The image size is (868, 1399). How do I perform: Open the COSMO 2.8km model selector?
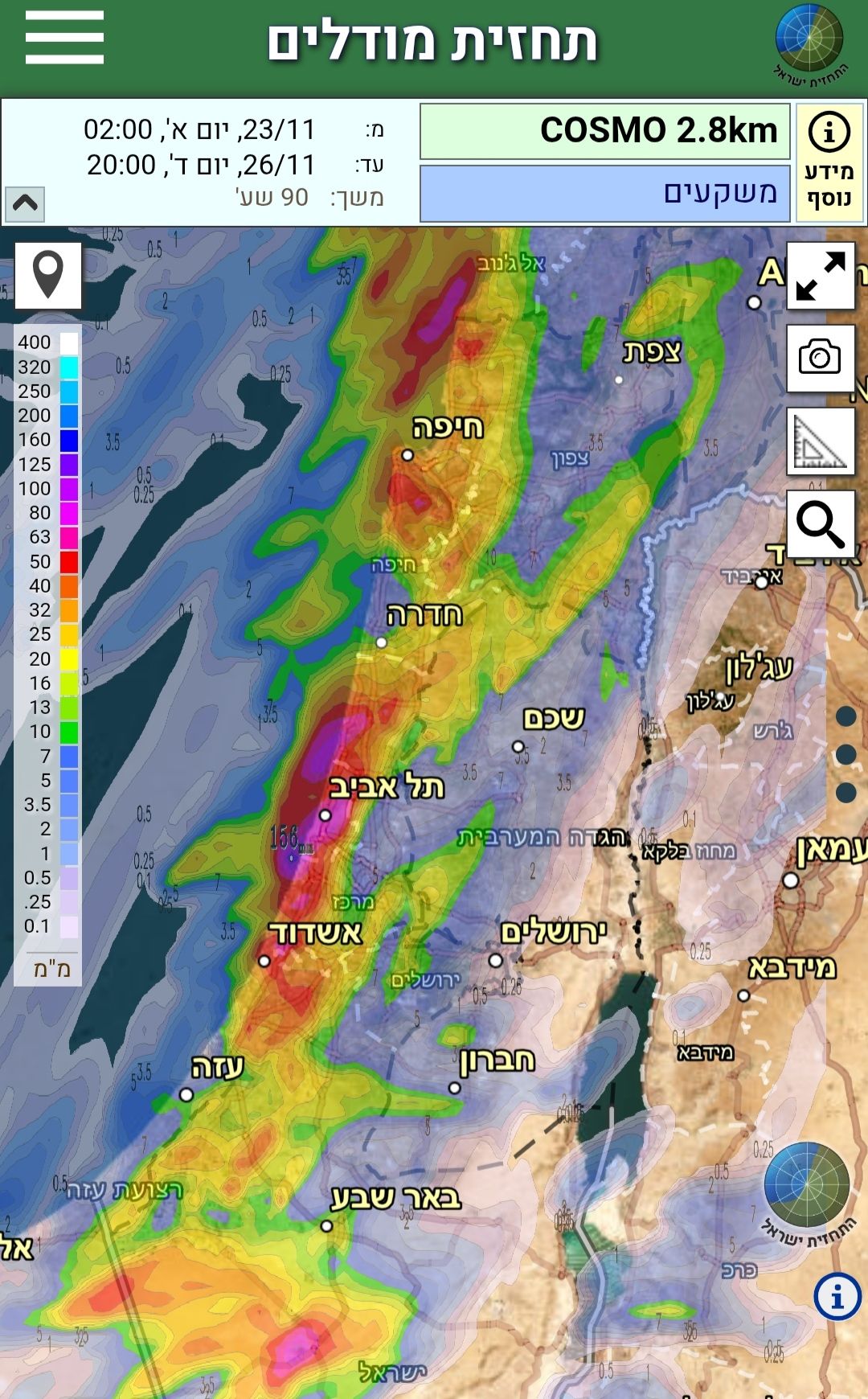click(x=605, y=131)
